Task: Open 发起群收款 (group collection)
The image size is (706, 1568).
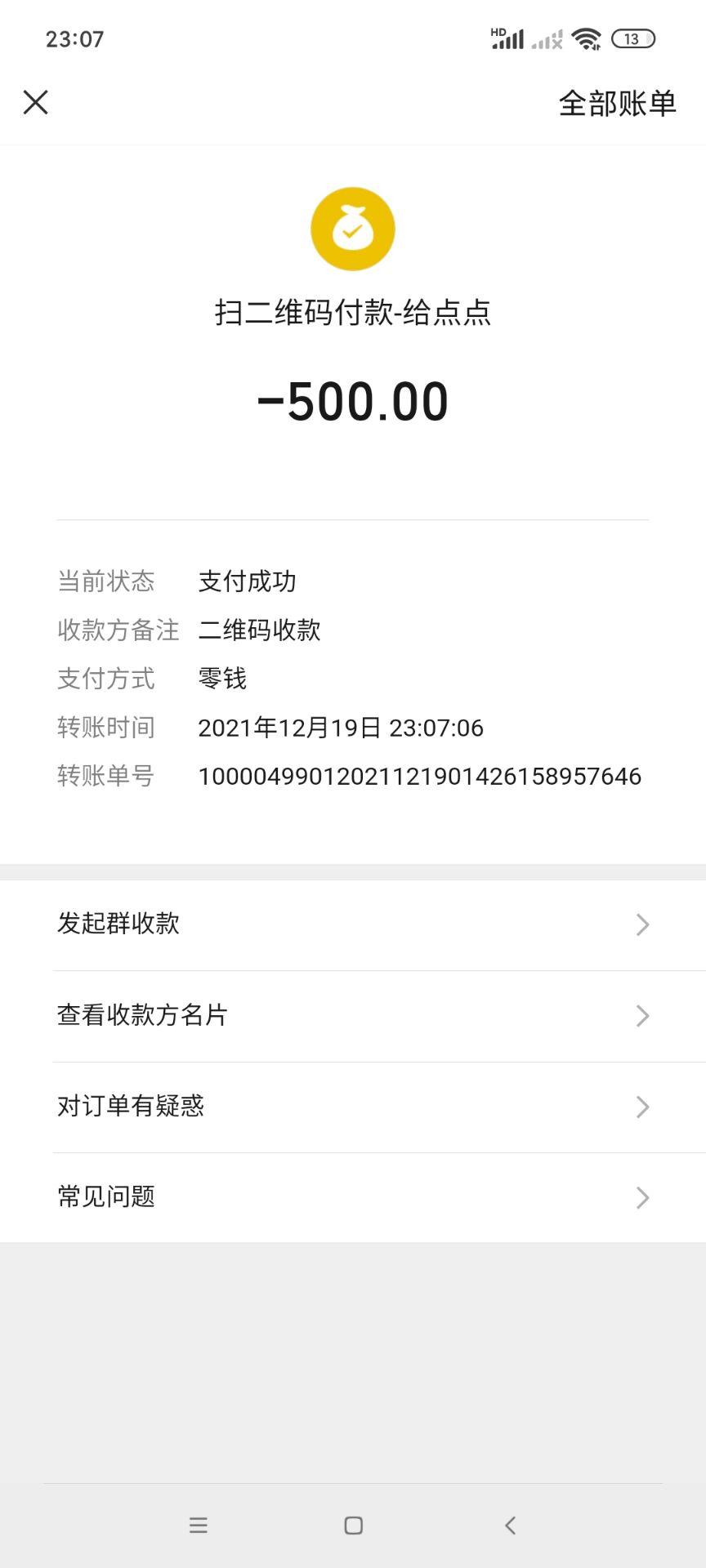Action: coord(353,924)
